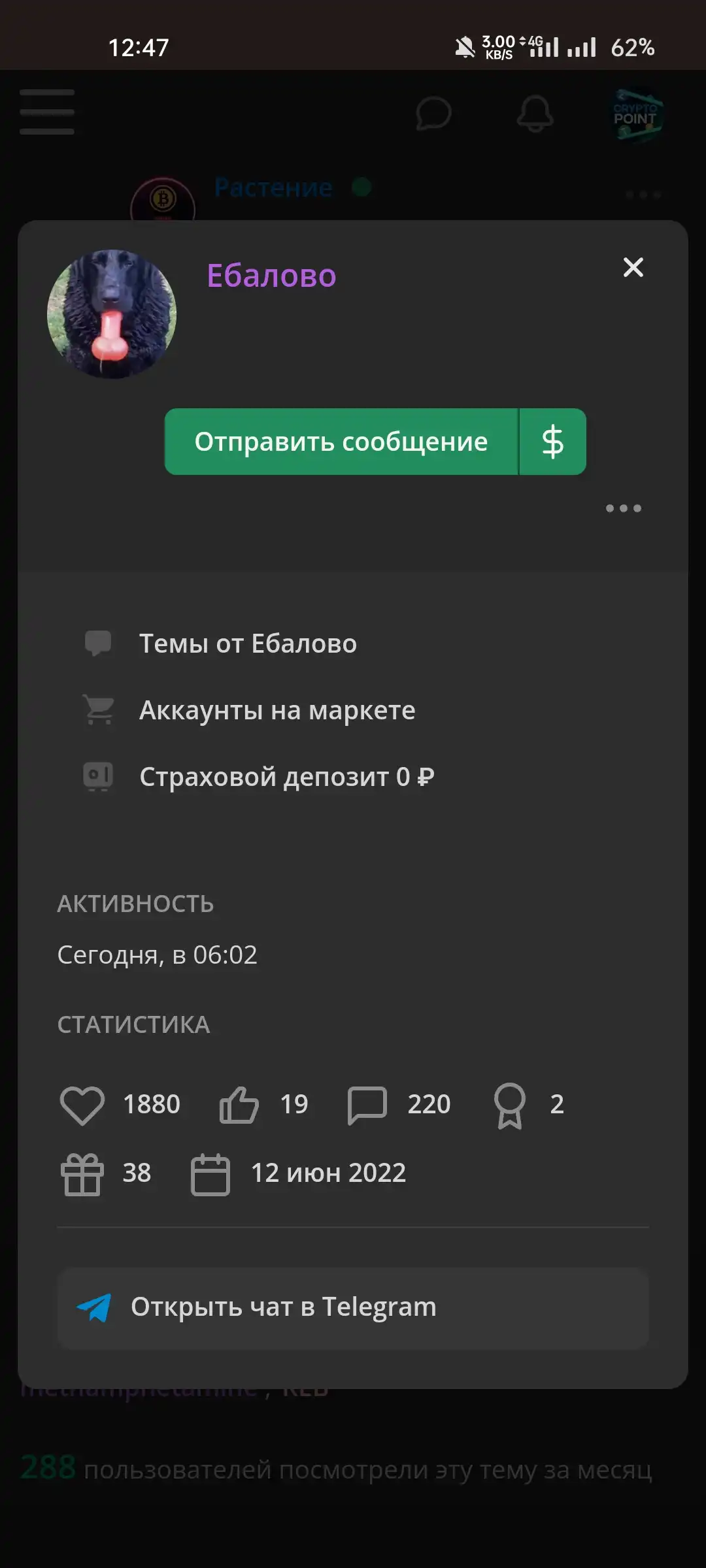Image resolution: width=706 pixels, height=1568 pixels.
Task: Open the username link Ебалово
Action: (271, 276)
